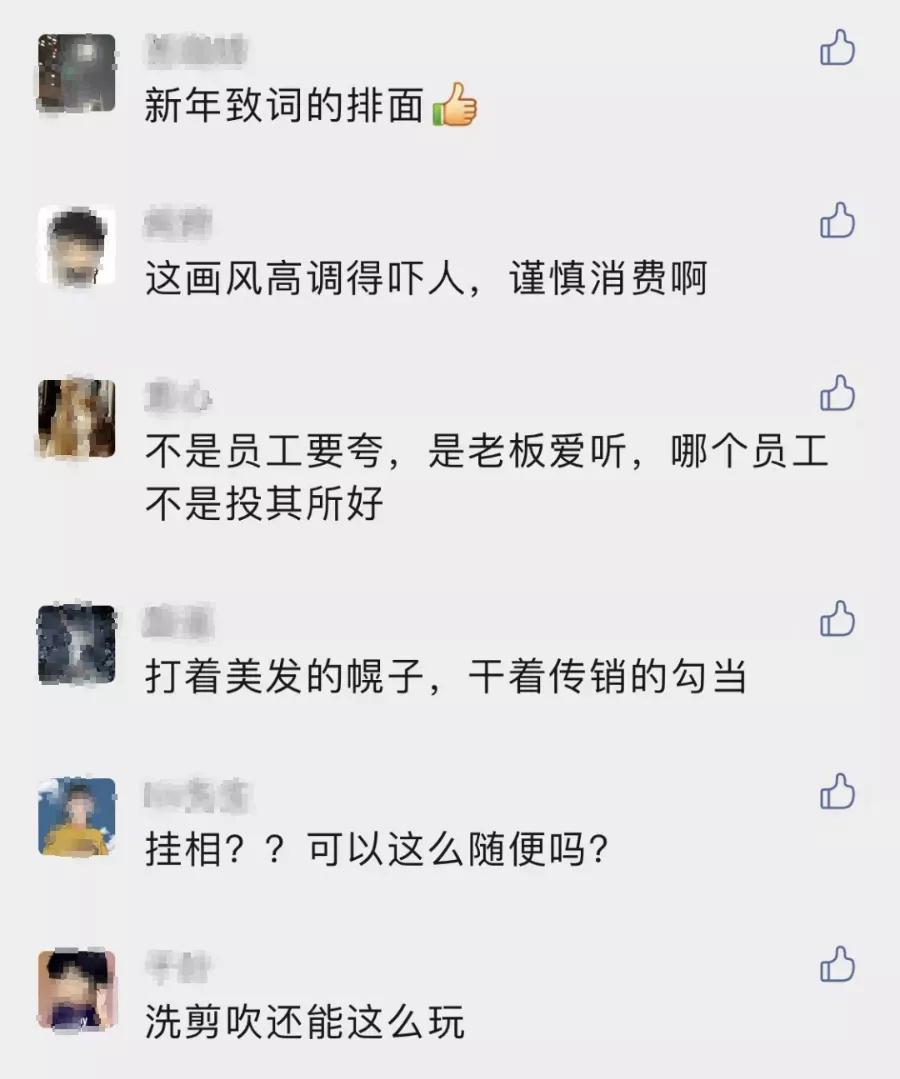Screen dimensions: 900x1079
Task: Like the comment 这画风高调得吓人
Action: 836,223
